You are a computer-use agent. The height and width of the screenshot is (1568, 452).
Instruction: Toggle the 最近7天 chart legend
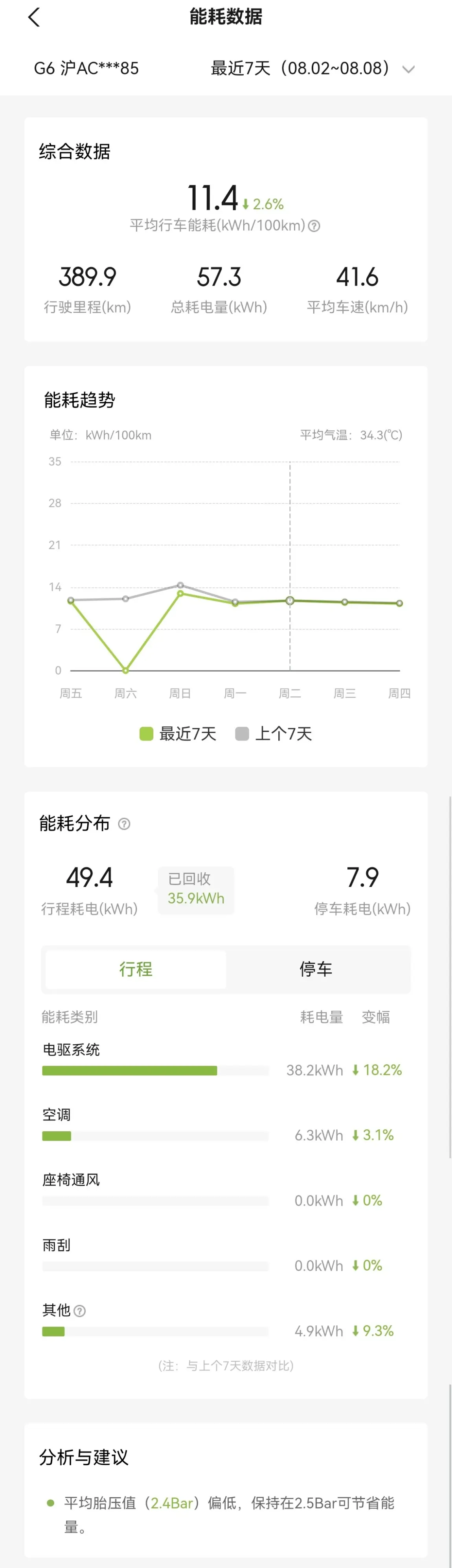point(178,733)
